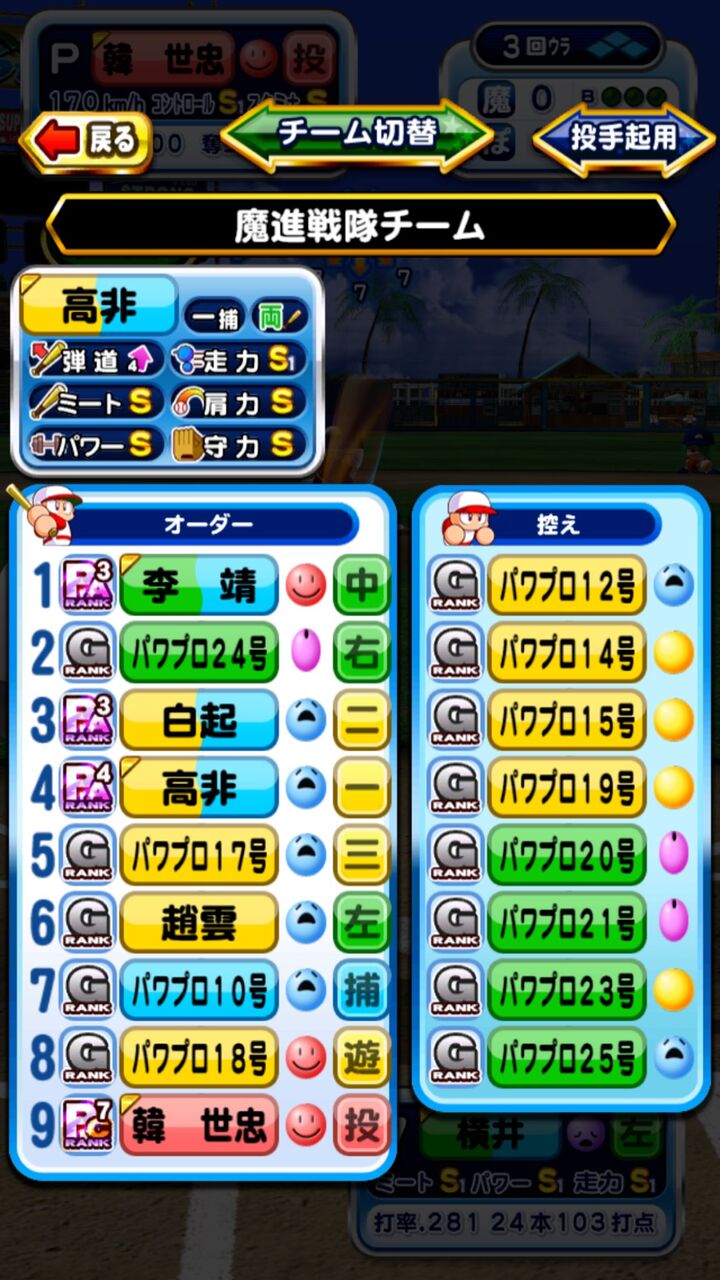Choose bench player パワプロ15号

(x=566, y=720)
